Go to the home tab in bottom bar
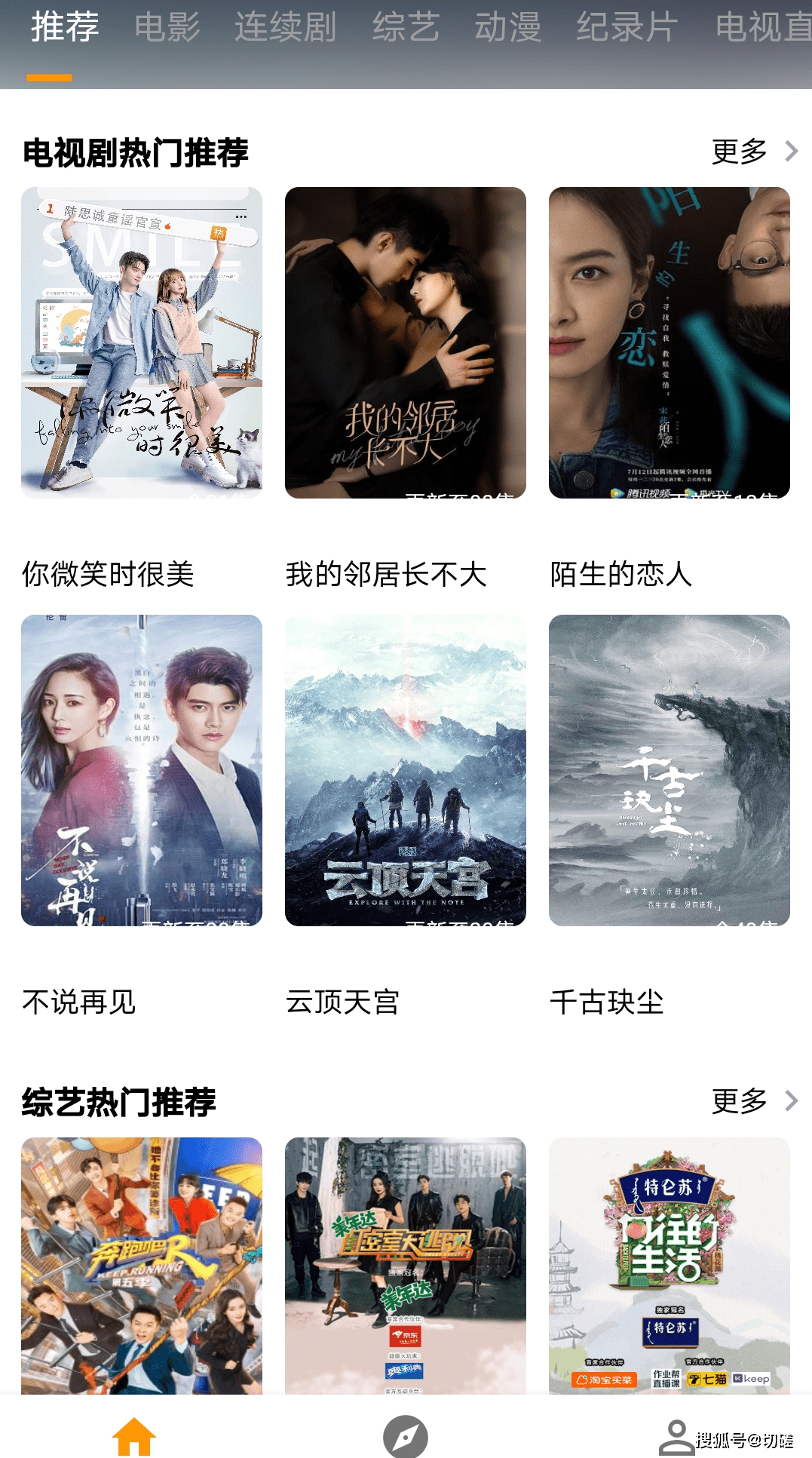 134,1436
